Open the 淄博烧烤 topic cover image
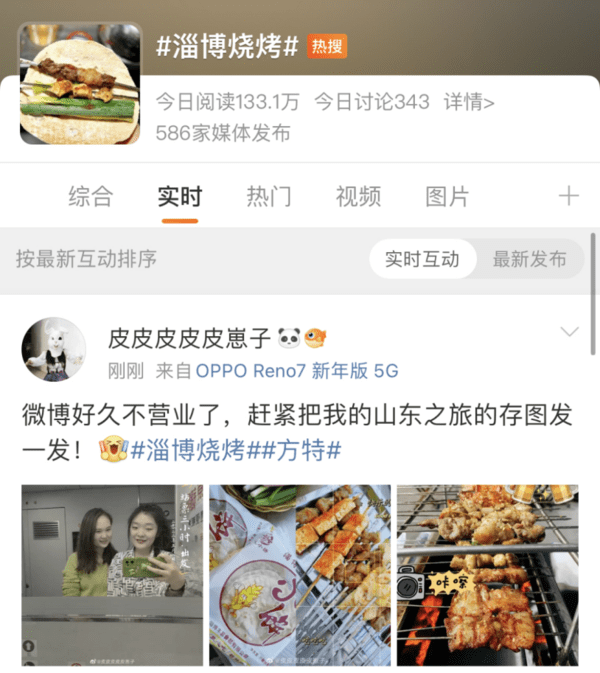 pyautogui.click(x=81, y=84)
